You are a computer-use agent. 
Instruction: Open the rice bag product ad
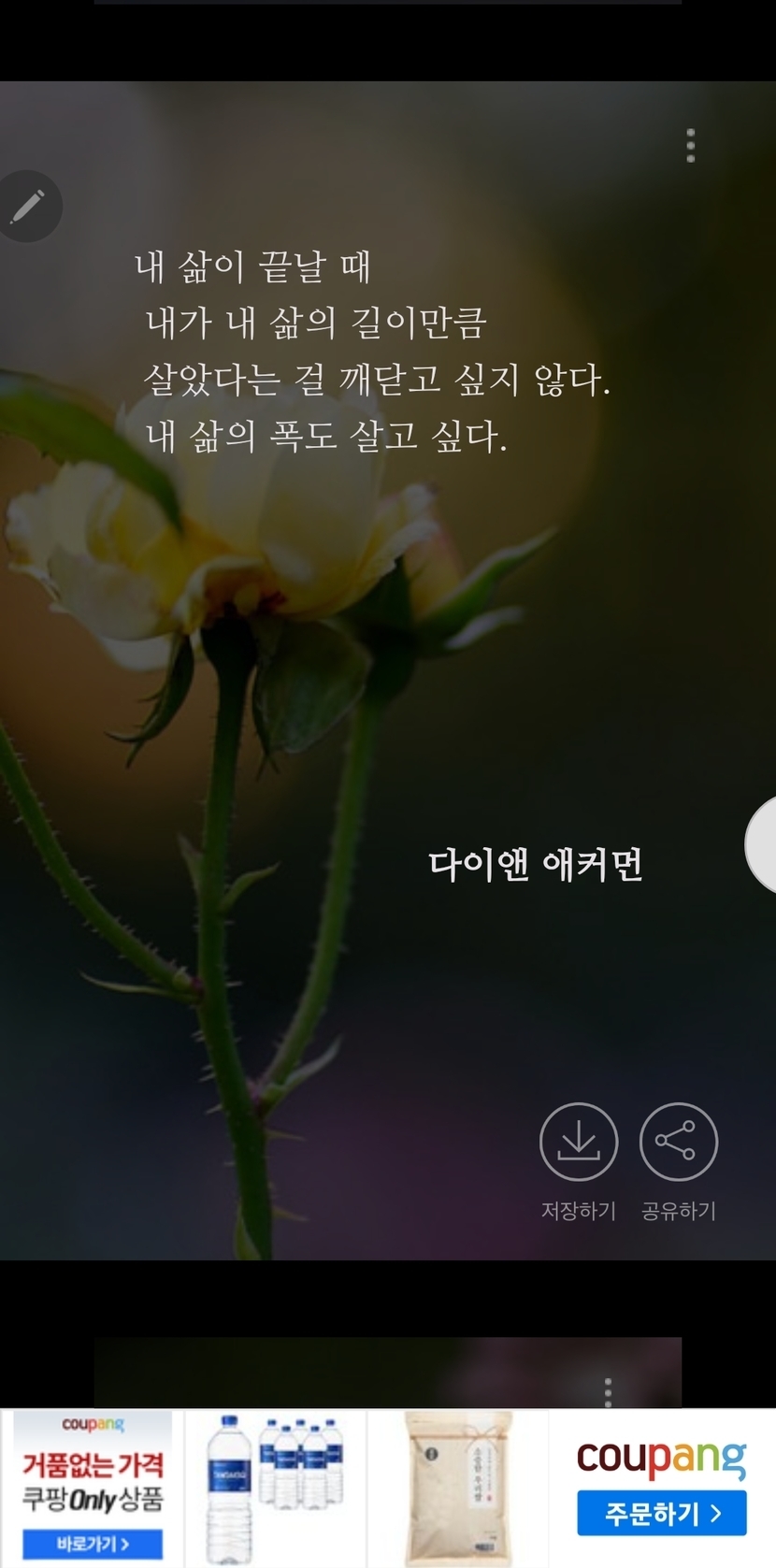pos(457,1488)
